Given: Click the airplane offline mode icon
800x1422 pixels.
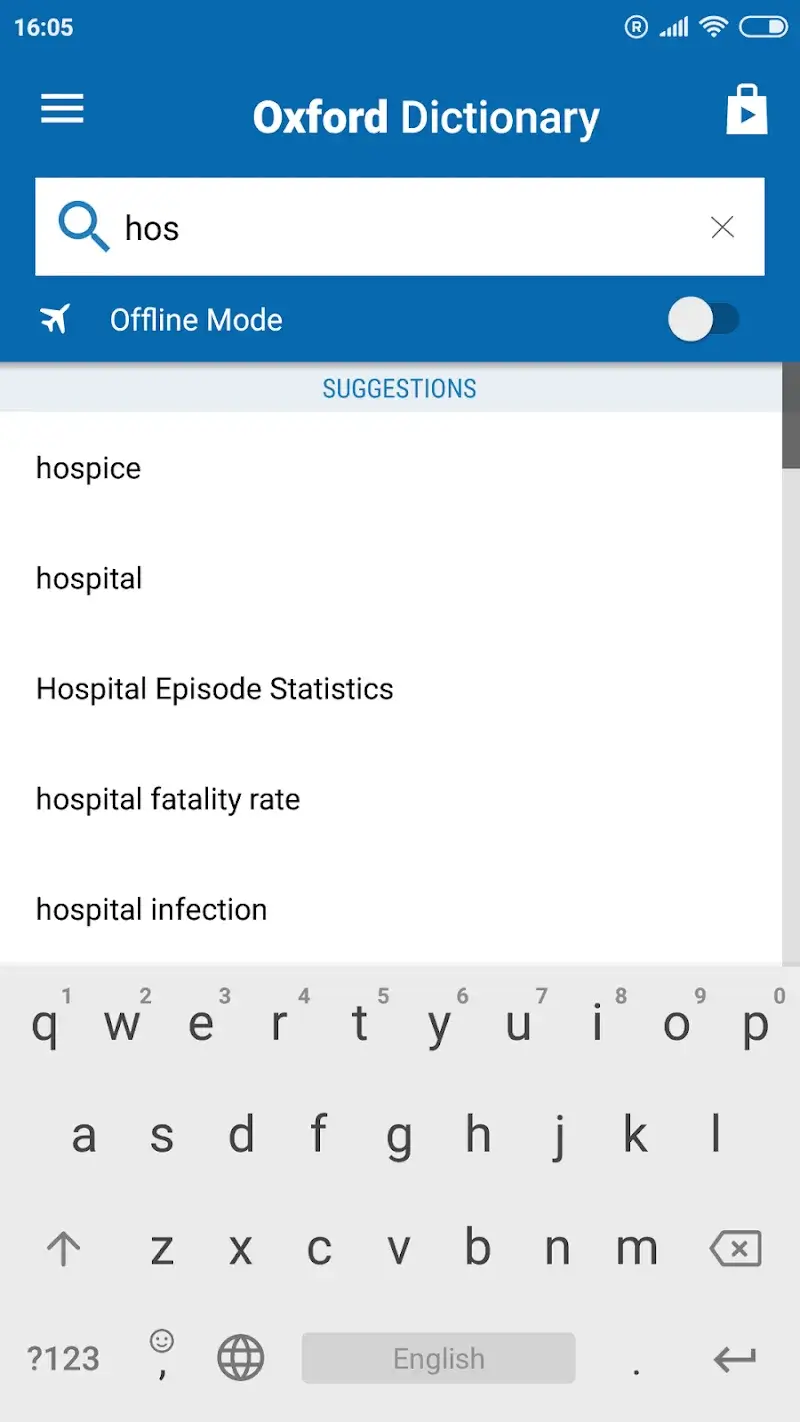Looking at the screenshot, I should 56,319.
